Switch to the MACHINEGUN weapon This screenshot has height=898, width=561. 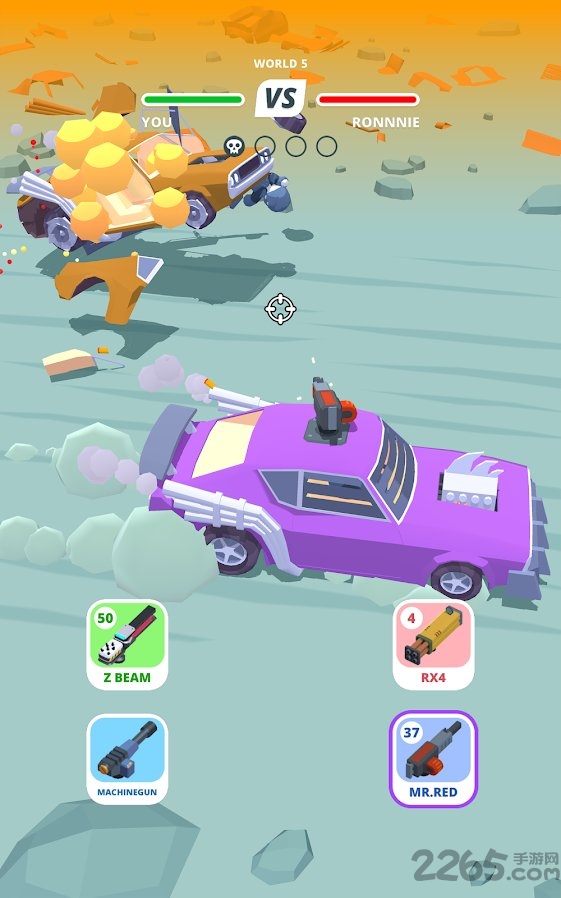click(127, 759)
